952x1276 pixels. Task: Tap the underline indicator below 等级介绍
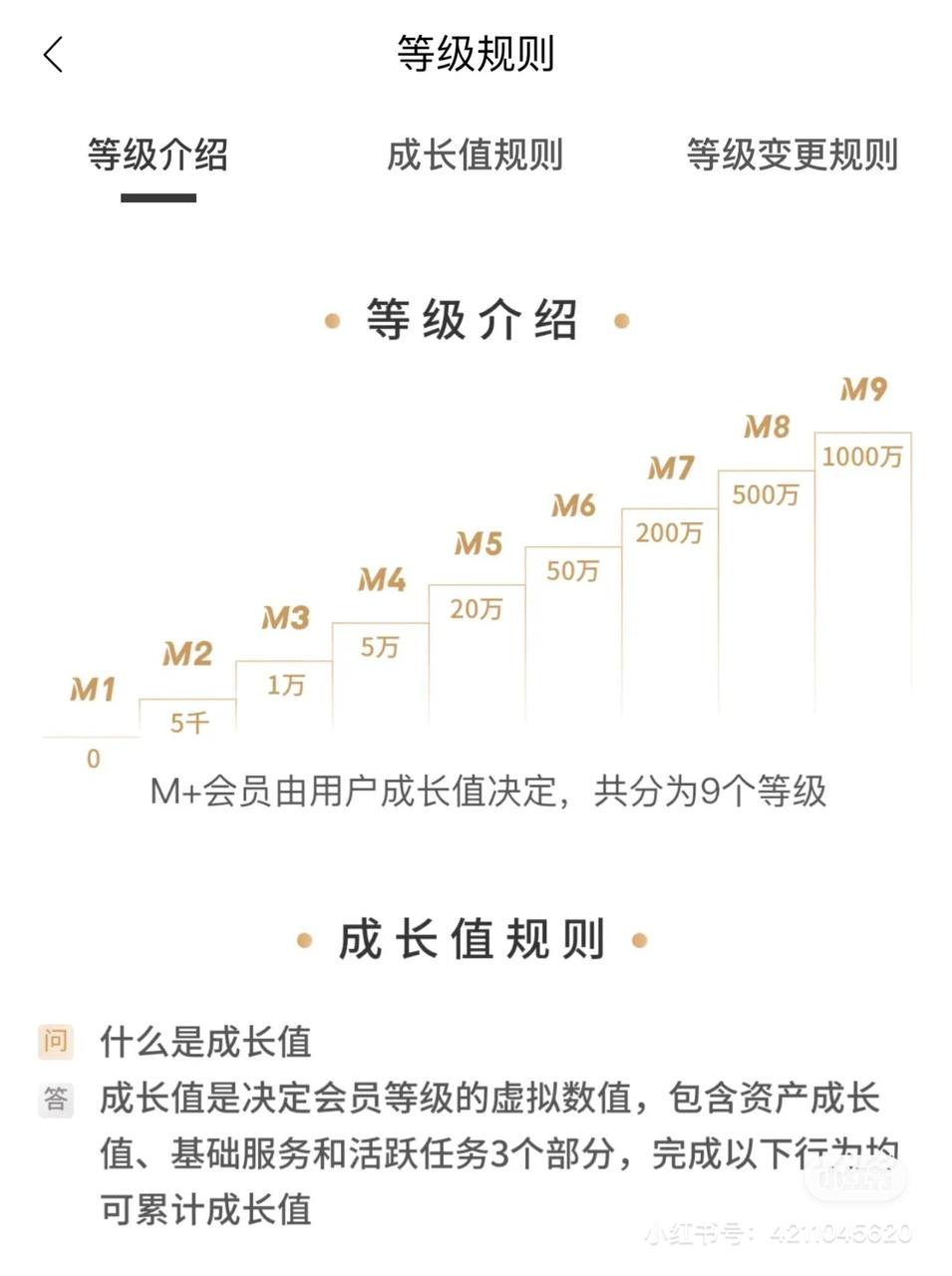(x=159, y=199)
